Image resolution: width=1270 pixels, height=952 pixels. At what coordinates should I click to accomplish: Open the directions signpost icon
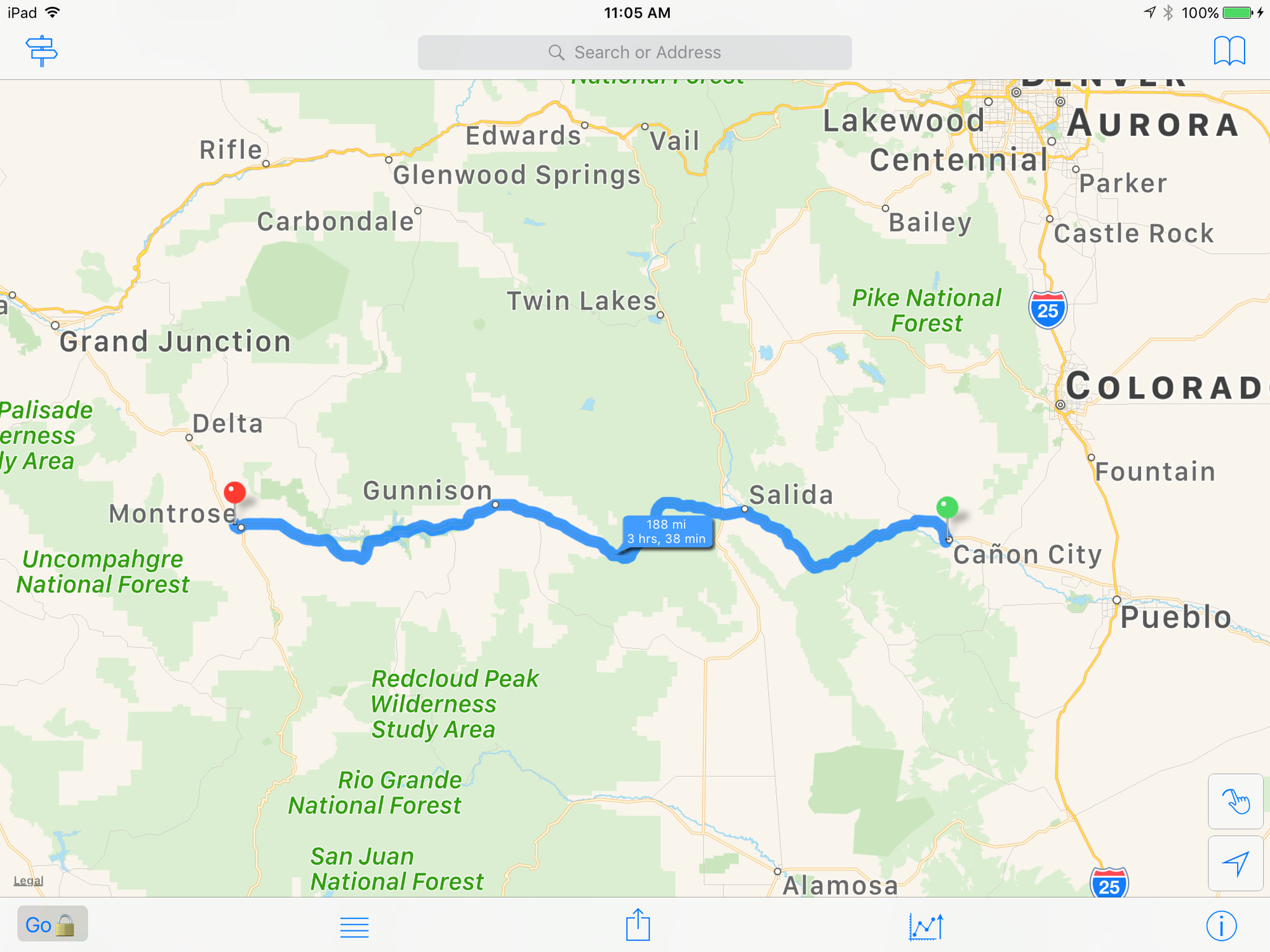pyautogui.click(x=42, y=51)
